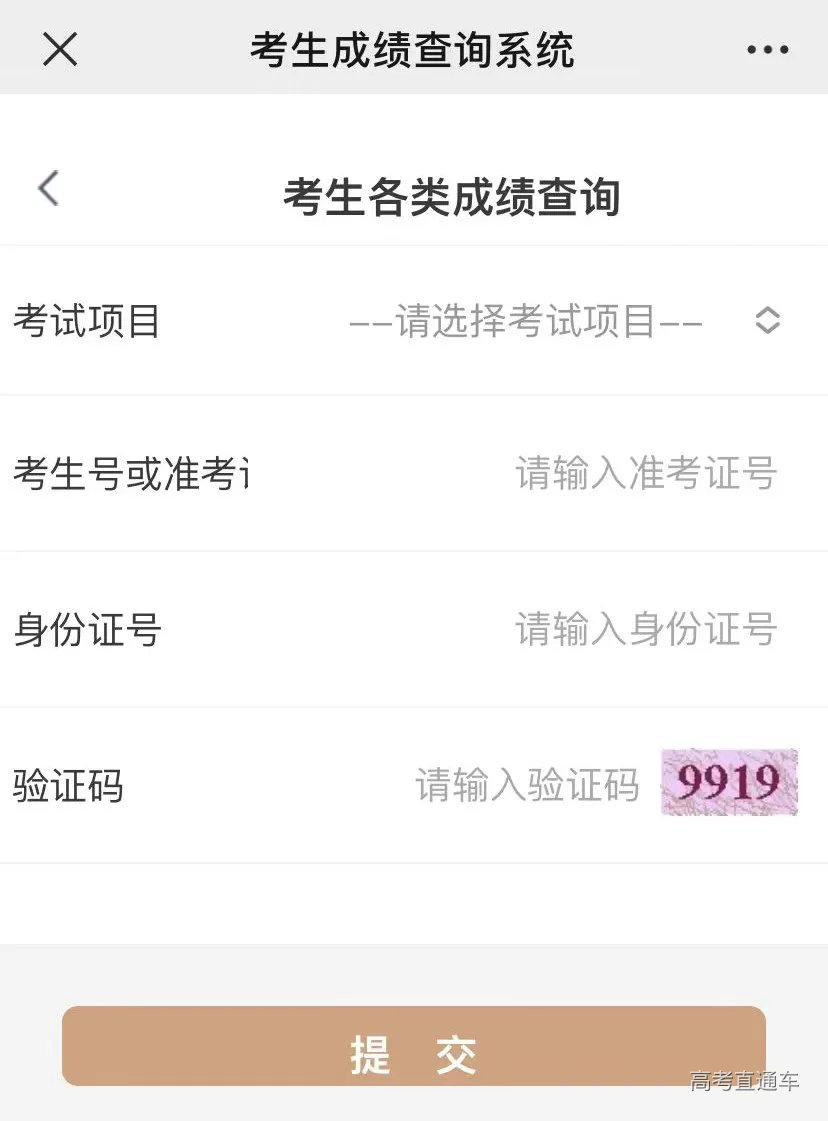Click the up-down chevron on exam project selector
This screenshot has height=1121, width=828.
coord(767,321)
